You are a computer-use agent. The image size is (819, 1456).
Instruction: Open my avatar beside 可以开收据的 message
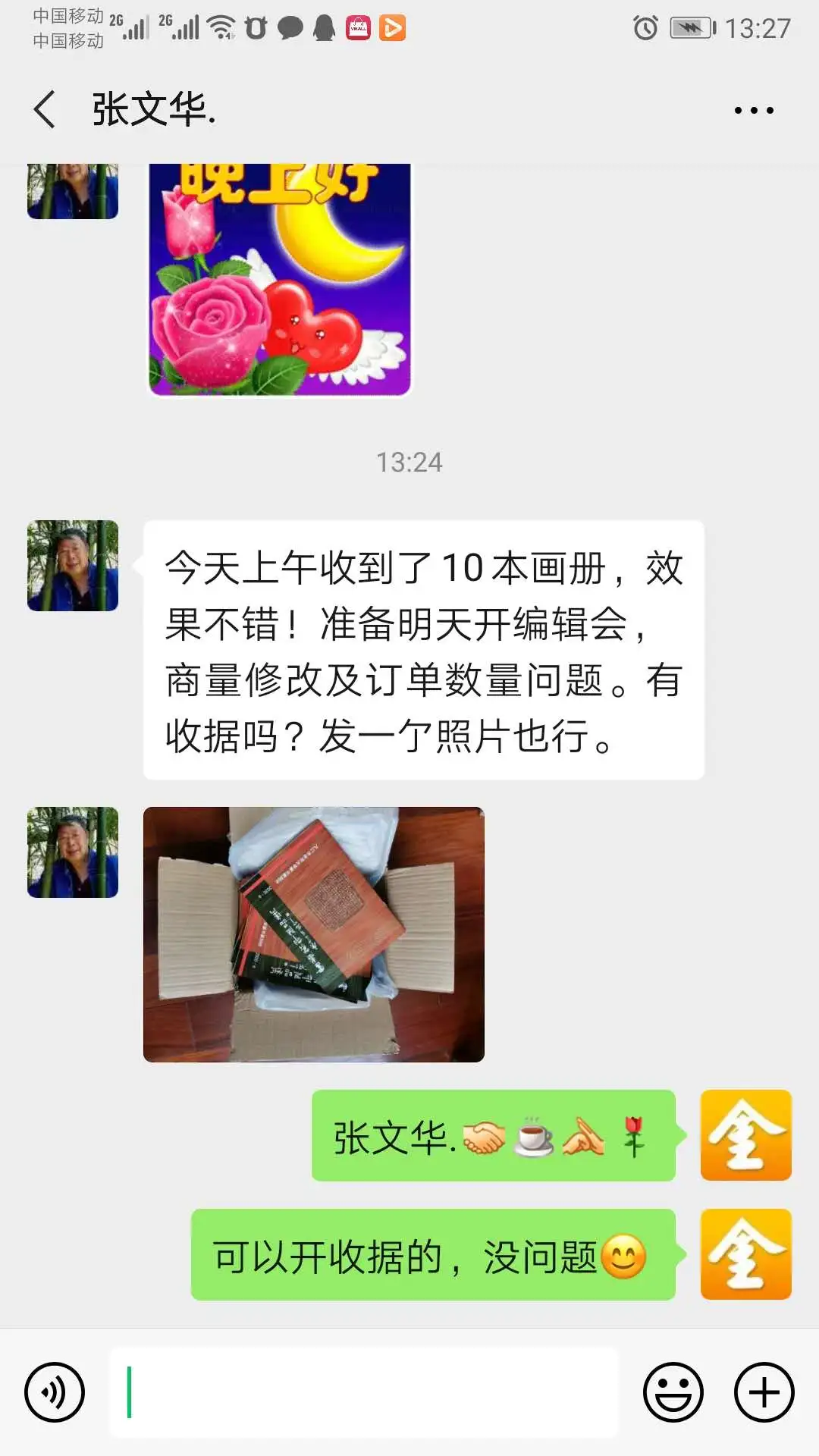(x=745, y=1254)
